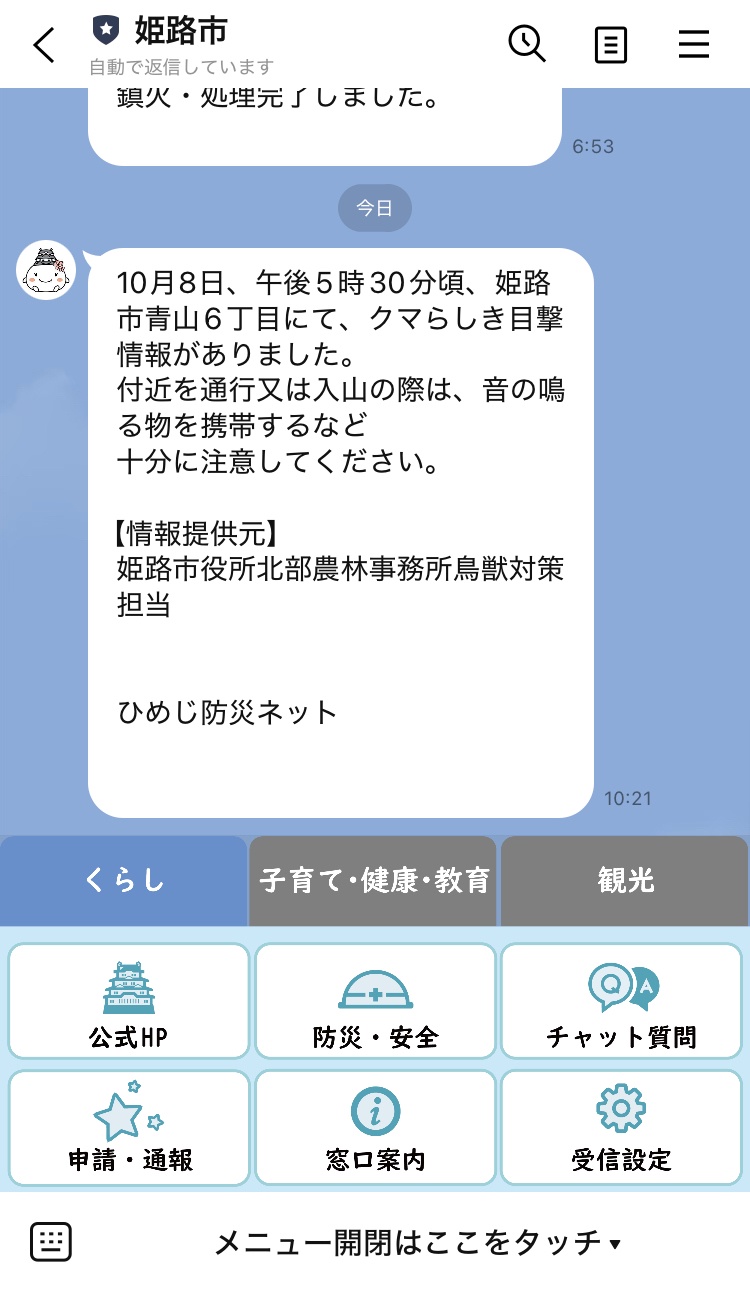Tap the 姫路市 mascot avatar
Image resolution: width=750 pixels, height=1294 pixels.
click(x=46, y=270)
